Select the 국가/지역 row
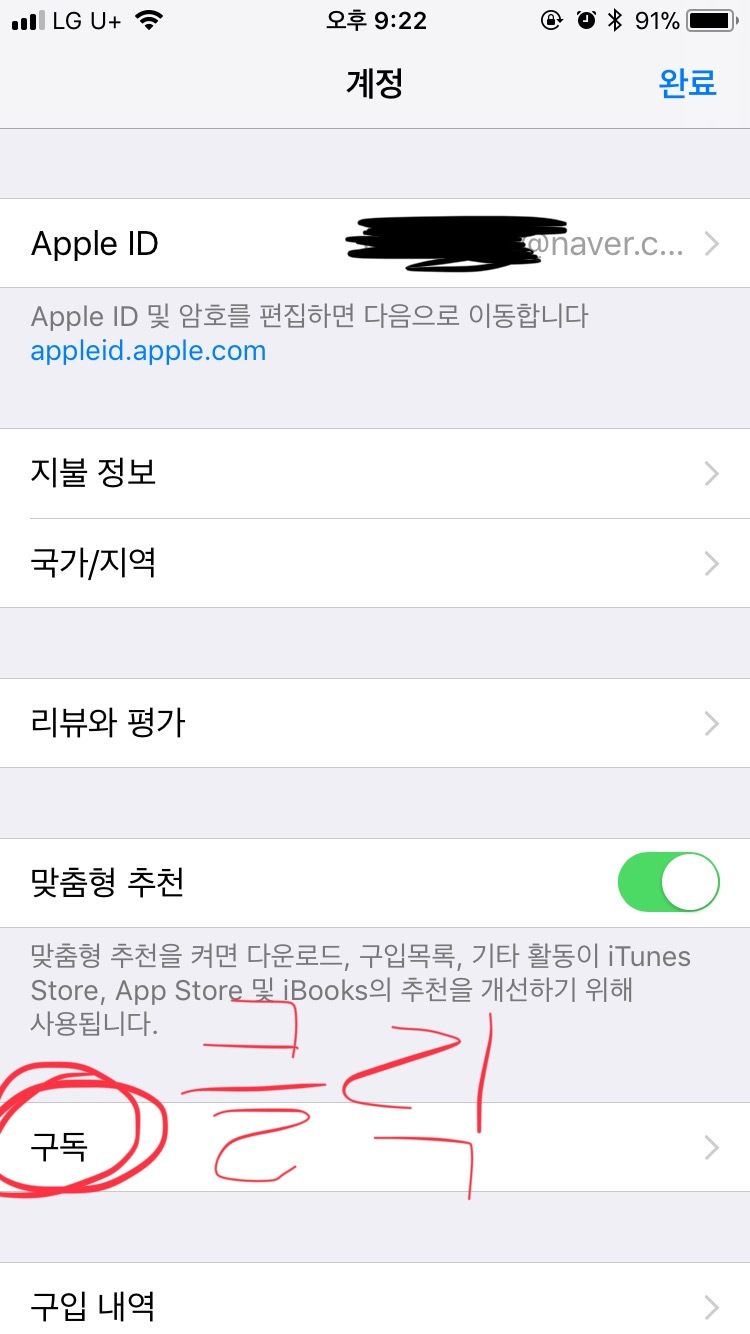 click(x=375, y=563)
